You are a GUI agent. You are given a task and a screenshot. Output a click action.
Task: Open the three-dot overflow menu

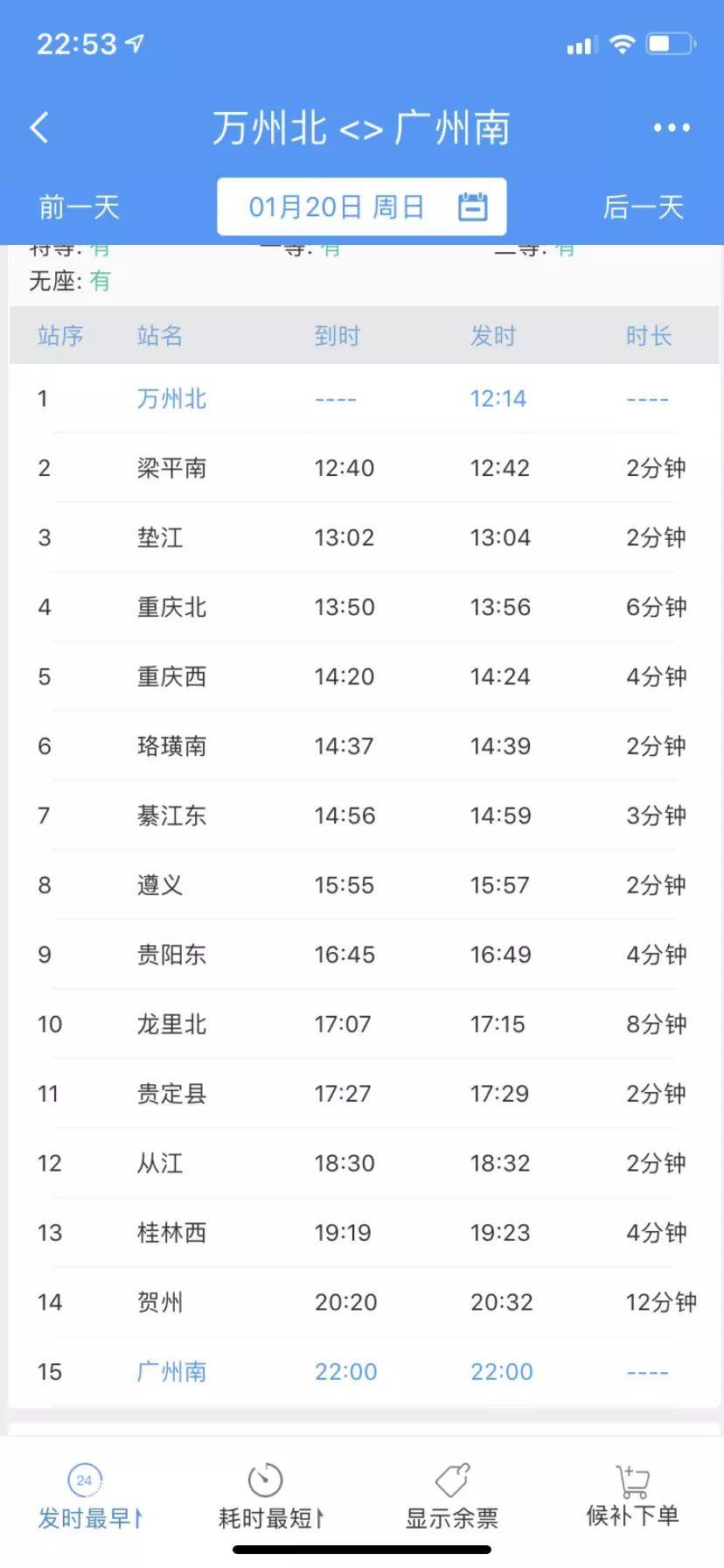(672, 128)
